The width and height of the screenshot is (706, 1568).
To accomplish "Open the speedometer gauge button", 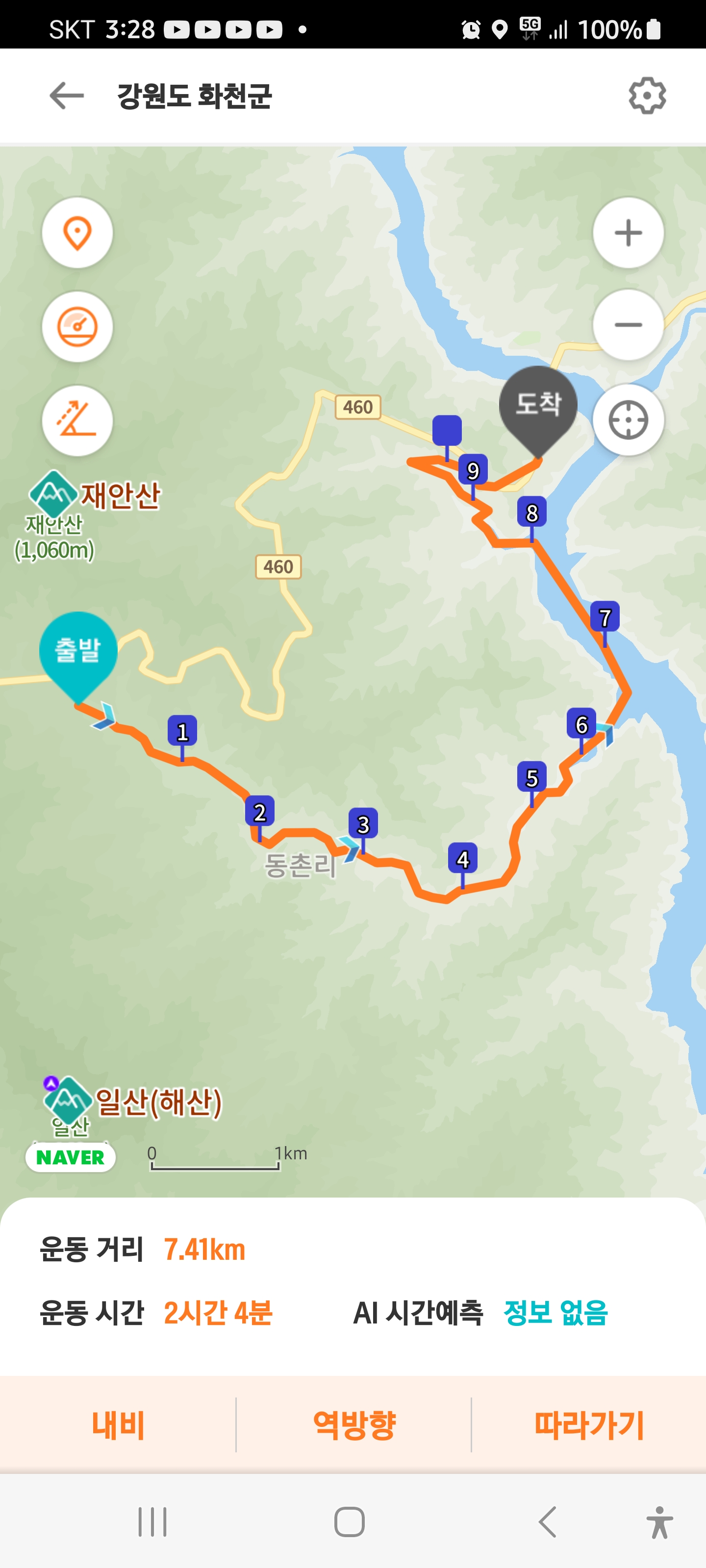I will 77,327.
